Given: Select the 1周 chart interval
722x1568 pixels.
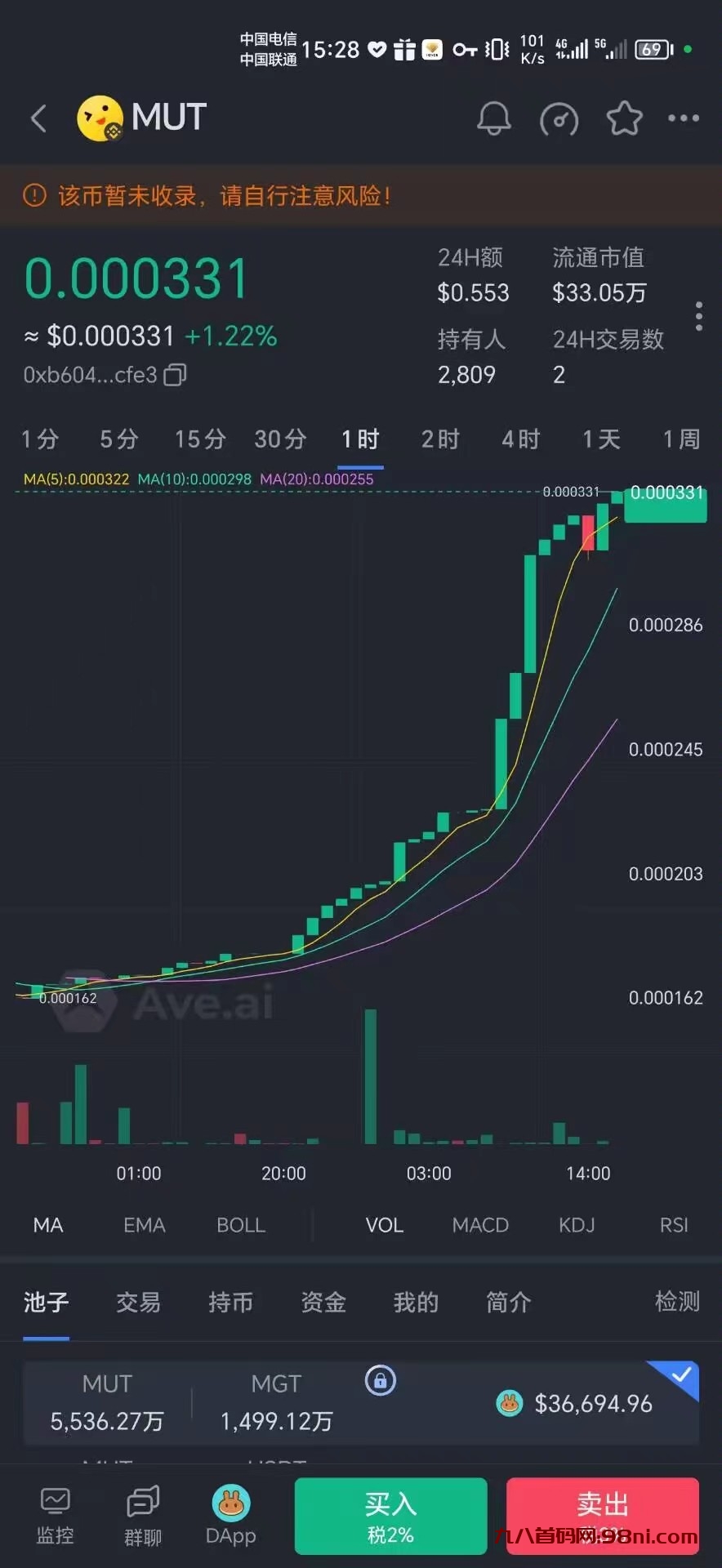Looking at the screenshot, I should click(x=681, y=439).
